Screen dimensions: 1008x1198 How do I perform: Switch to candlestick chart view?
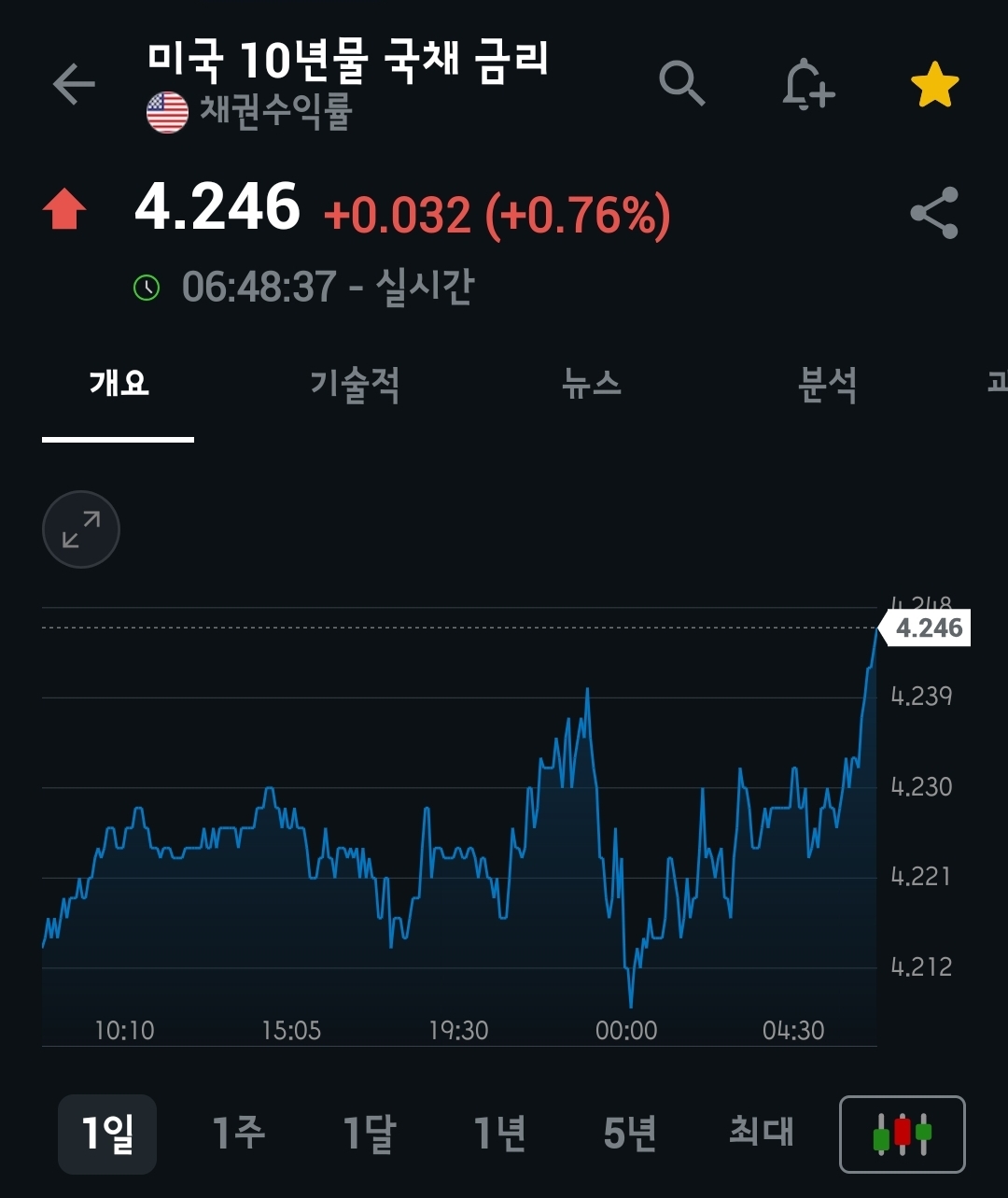tap(903, 1134)
